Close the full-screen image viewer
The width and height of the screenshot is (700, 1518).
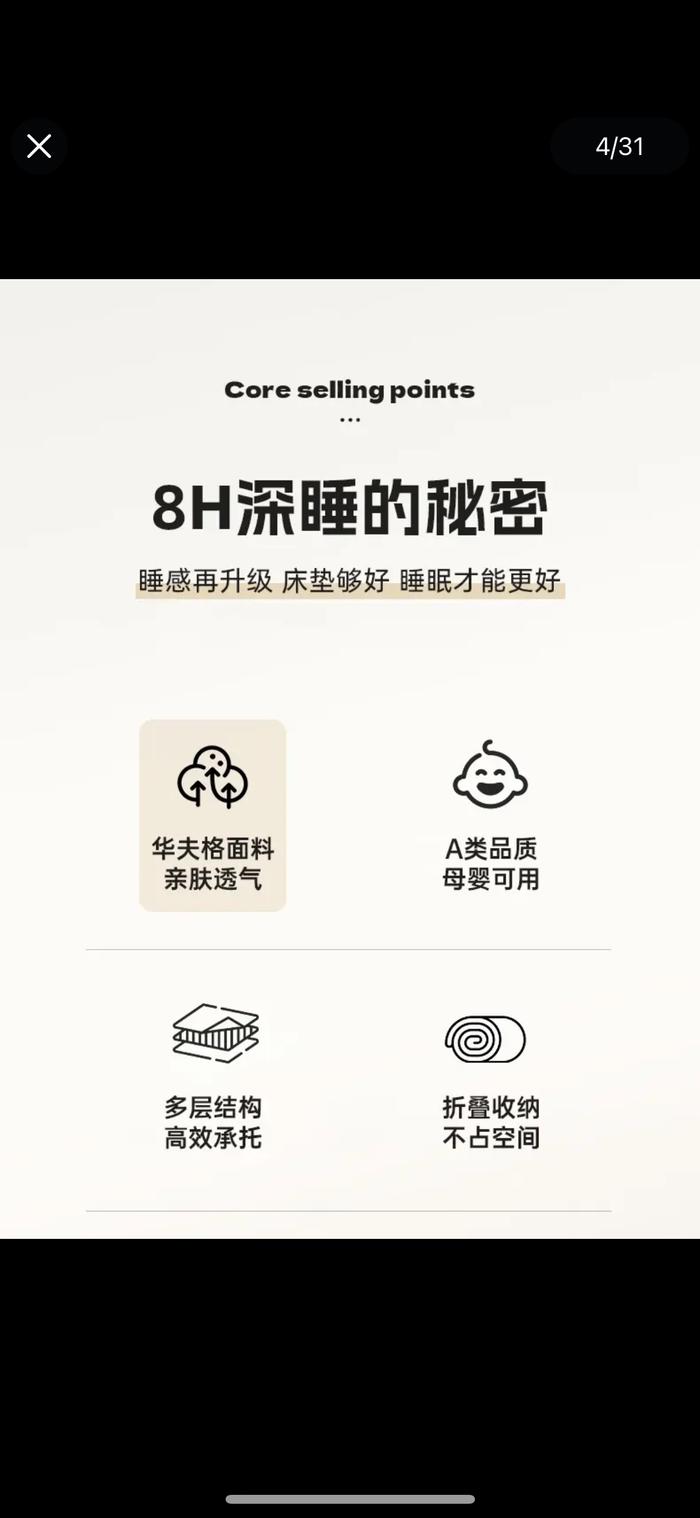pos(39,147)
